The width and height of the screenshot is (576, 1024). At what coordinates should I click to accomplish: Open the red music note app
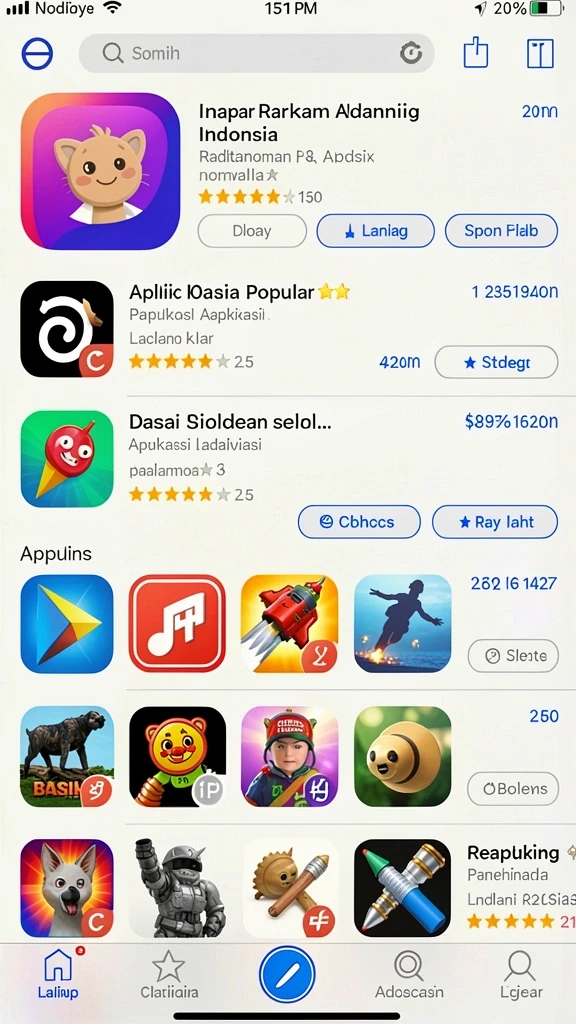click(177, 624)
